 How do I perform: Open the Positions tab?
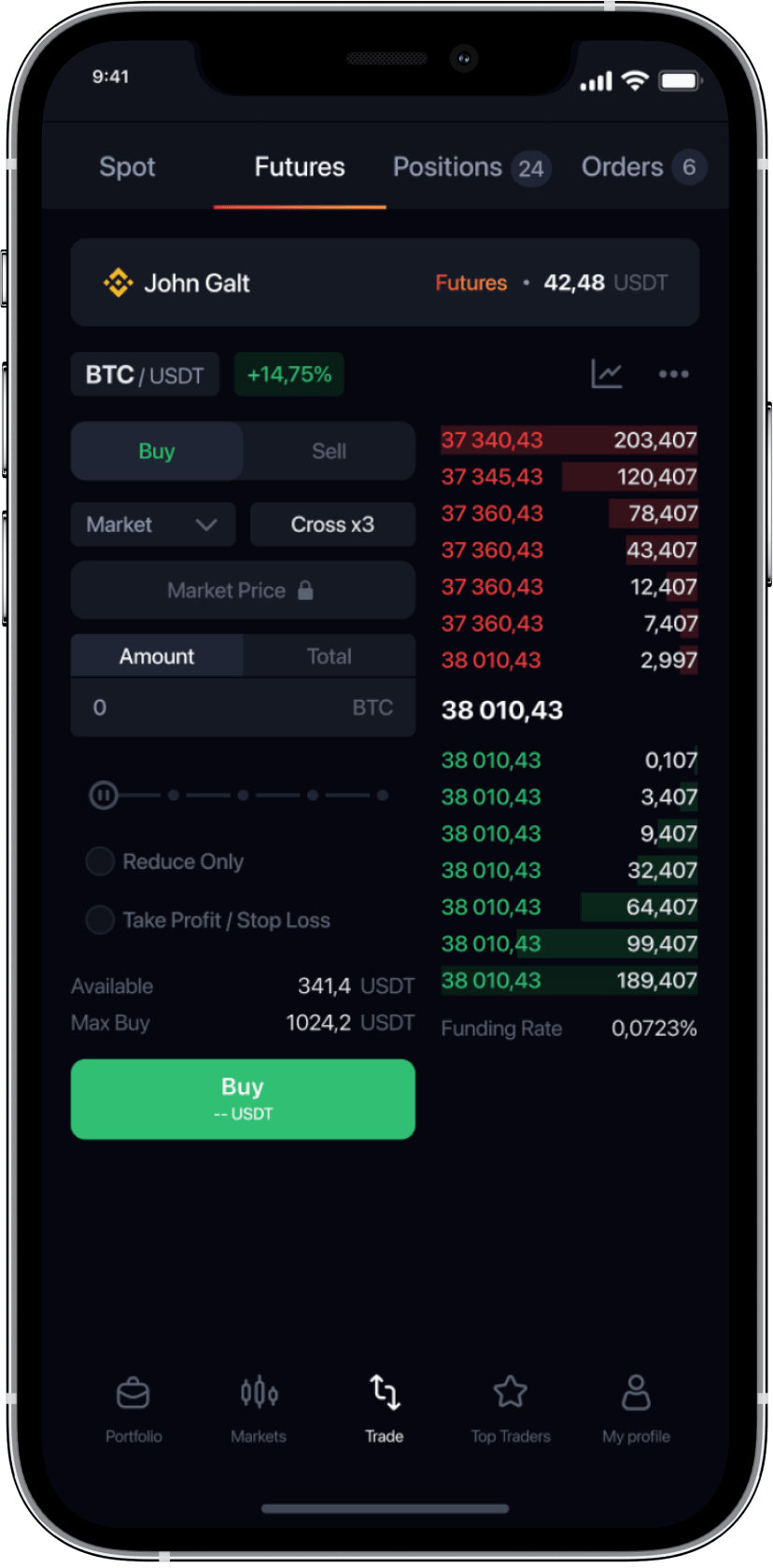[x=471, y=168]
